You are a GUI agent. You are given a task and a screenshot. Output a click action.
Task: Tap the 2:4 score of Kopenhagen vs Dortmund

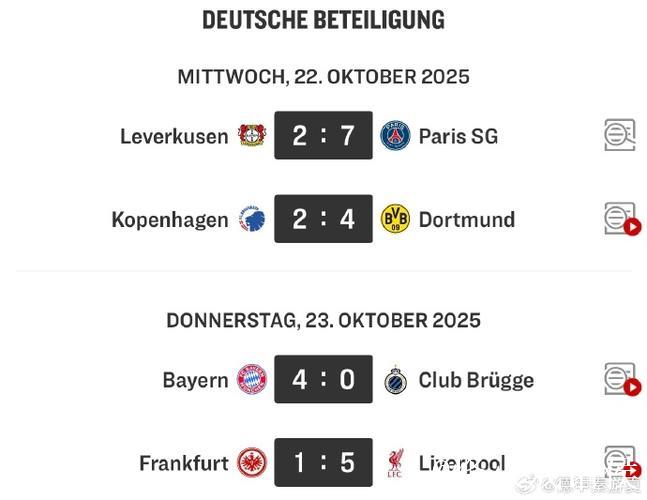point(323,219)
